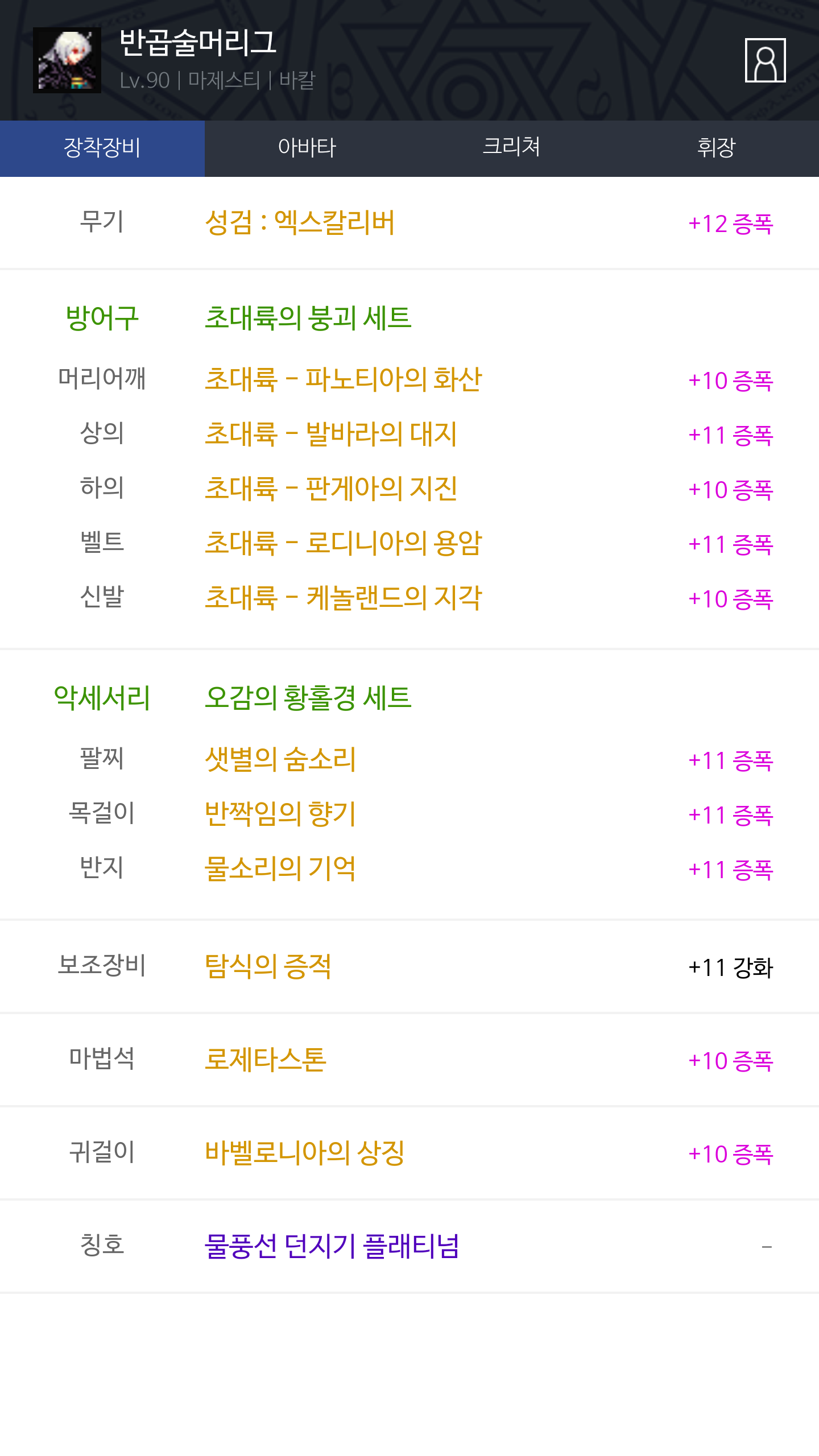This screenshot has width=819, height=1456.
Task: Open title item 물풍선 던지기 플래티넘
Action: click(332, 1246)
